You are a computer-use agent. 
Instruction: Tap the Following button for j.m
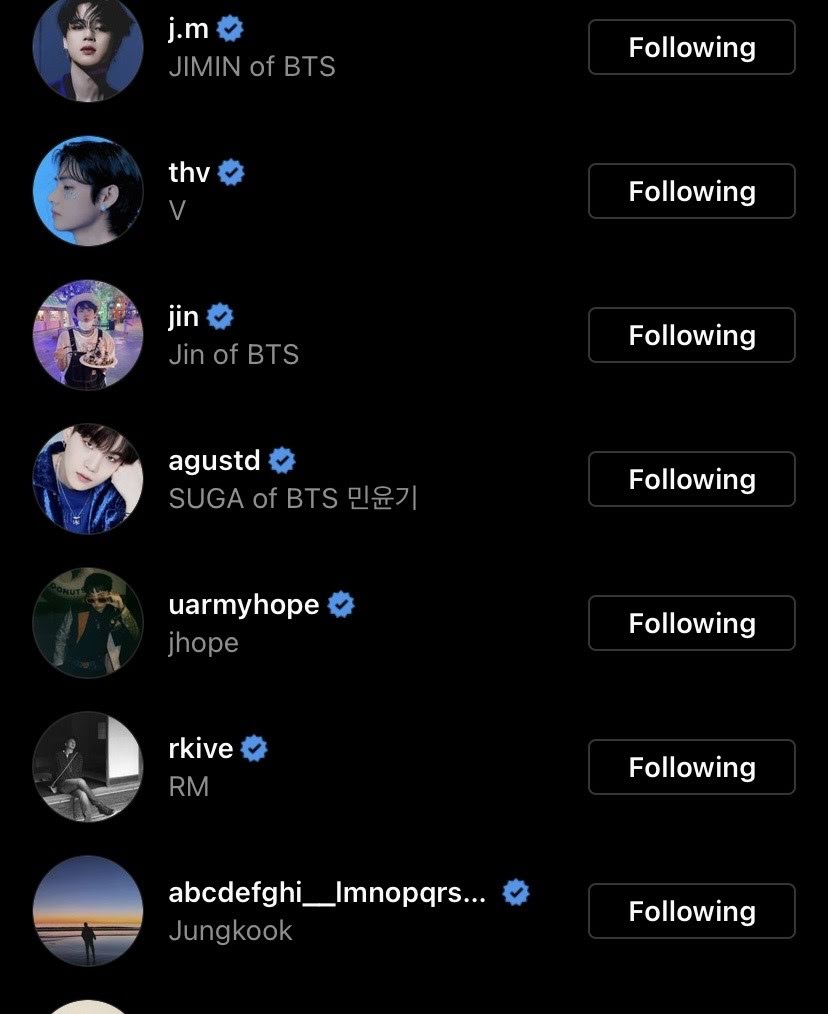pyautogui.click(x=691, y=47)
